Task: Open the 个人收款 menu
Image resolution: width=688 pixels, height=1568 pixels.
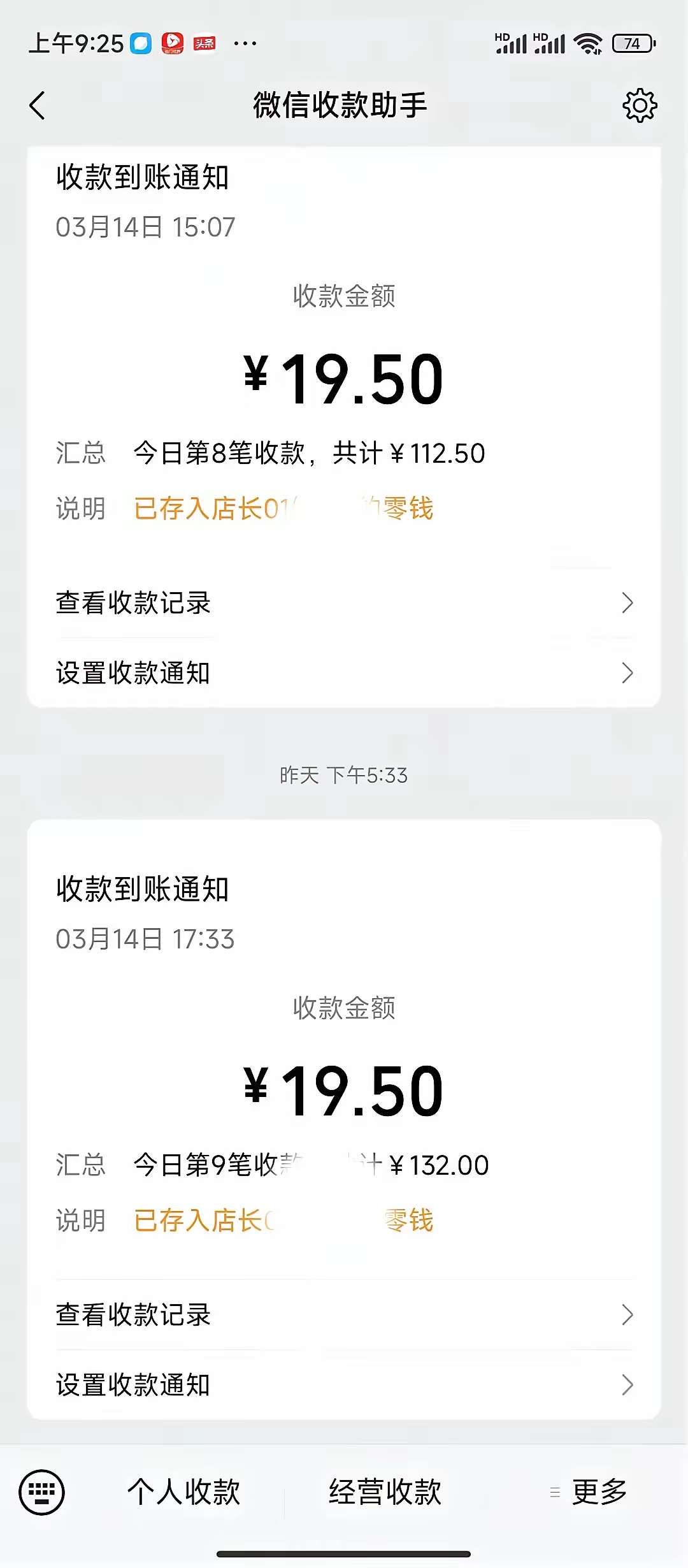Action: click(183, 1492)
